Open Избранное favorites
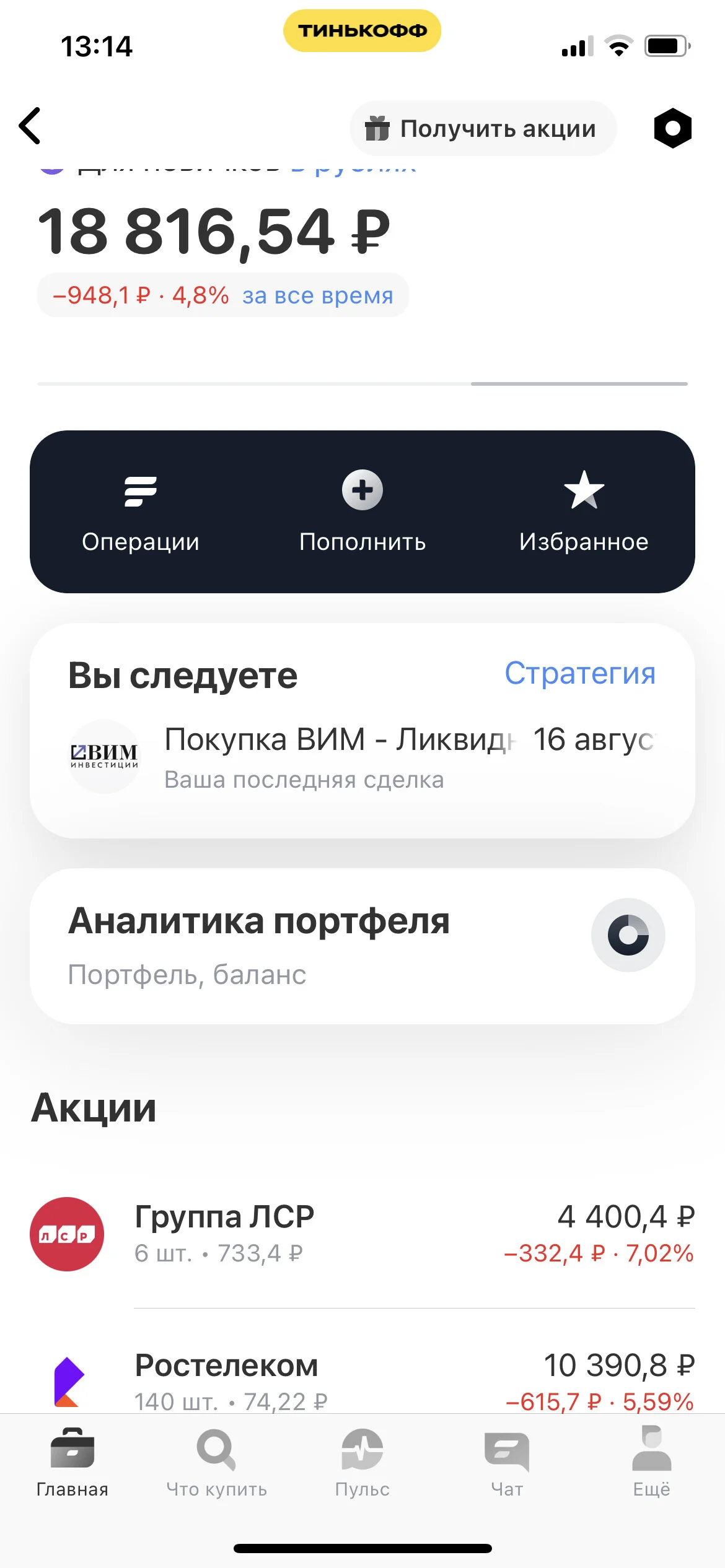This screenshot has width=725, height=1568. tap(584, 513)
